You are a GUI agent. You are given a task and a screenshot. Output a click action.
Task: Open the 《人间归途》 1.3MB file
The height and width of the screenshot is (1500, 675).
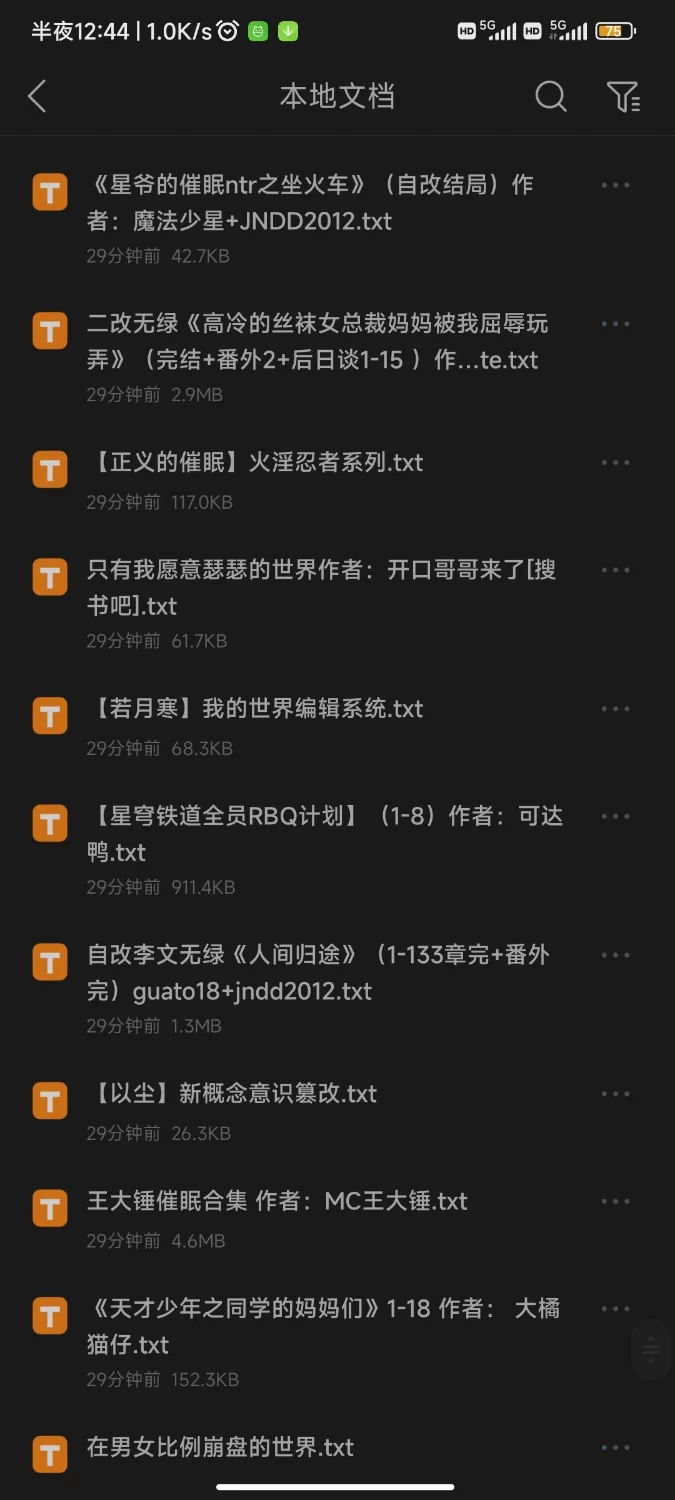[x=318, y=973]
